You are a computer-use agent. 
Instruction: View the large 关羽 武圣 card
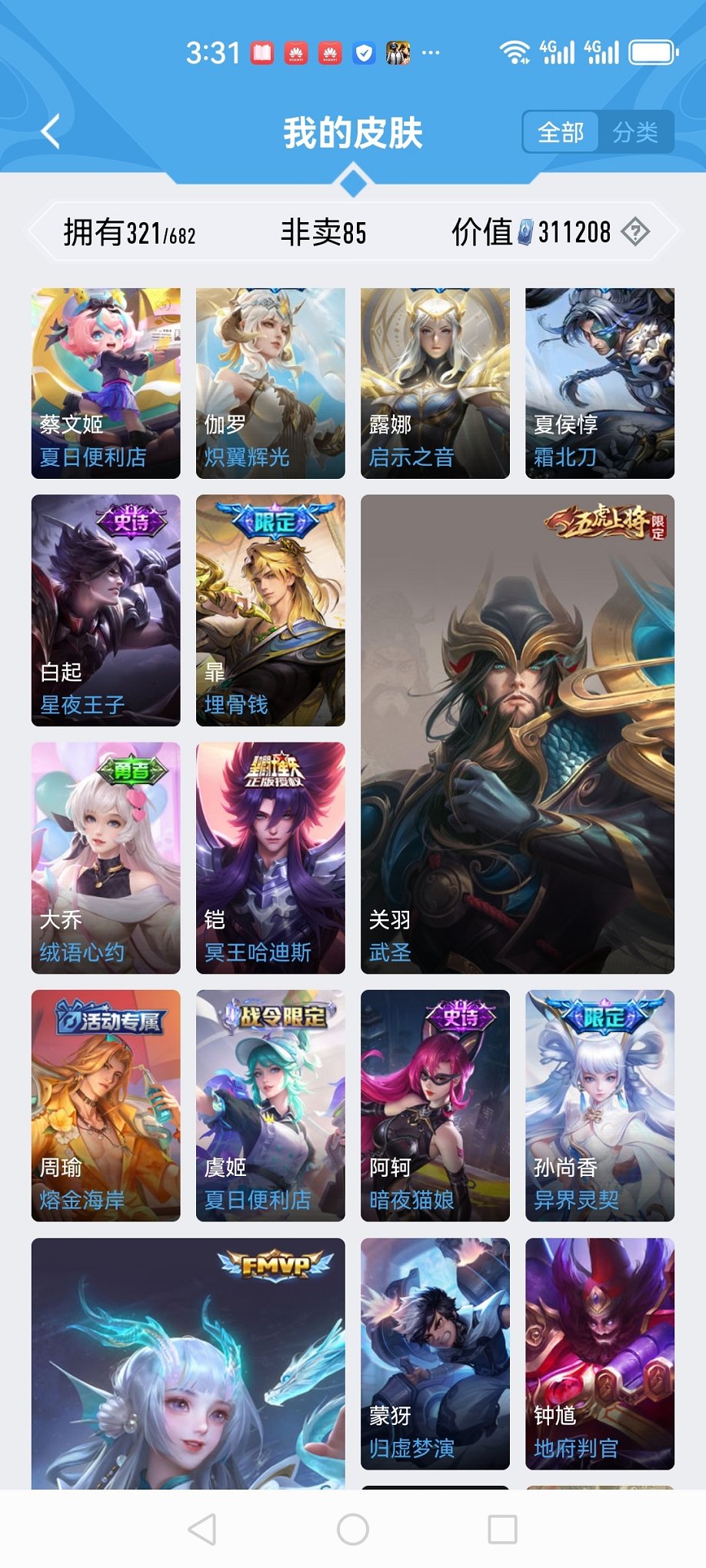[518, 734]
